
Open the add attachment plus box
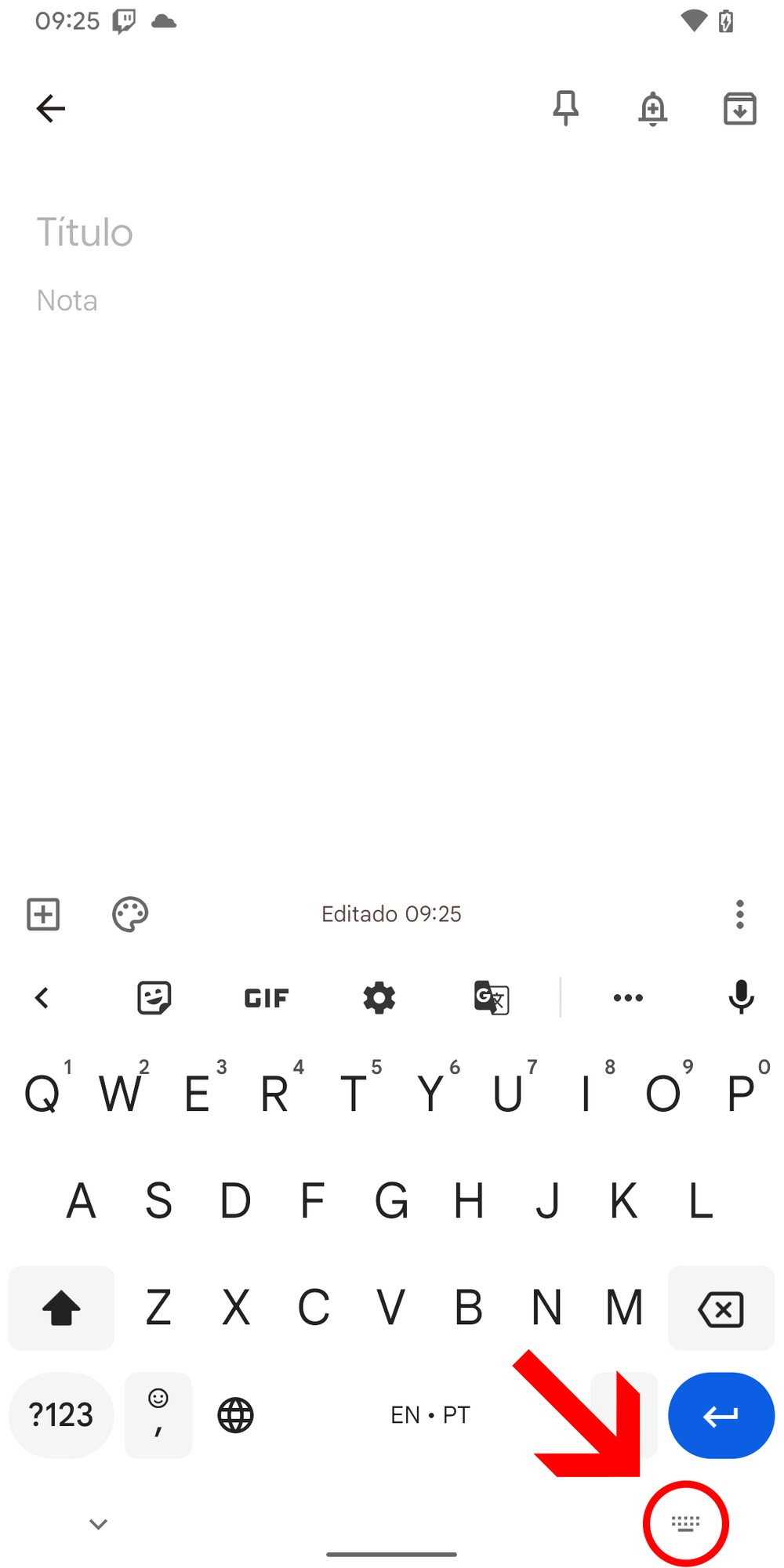point(43,914)
